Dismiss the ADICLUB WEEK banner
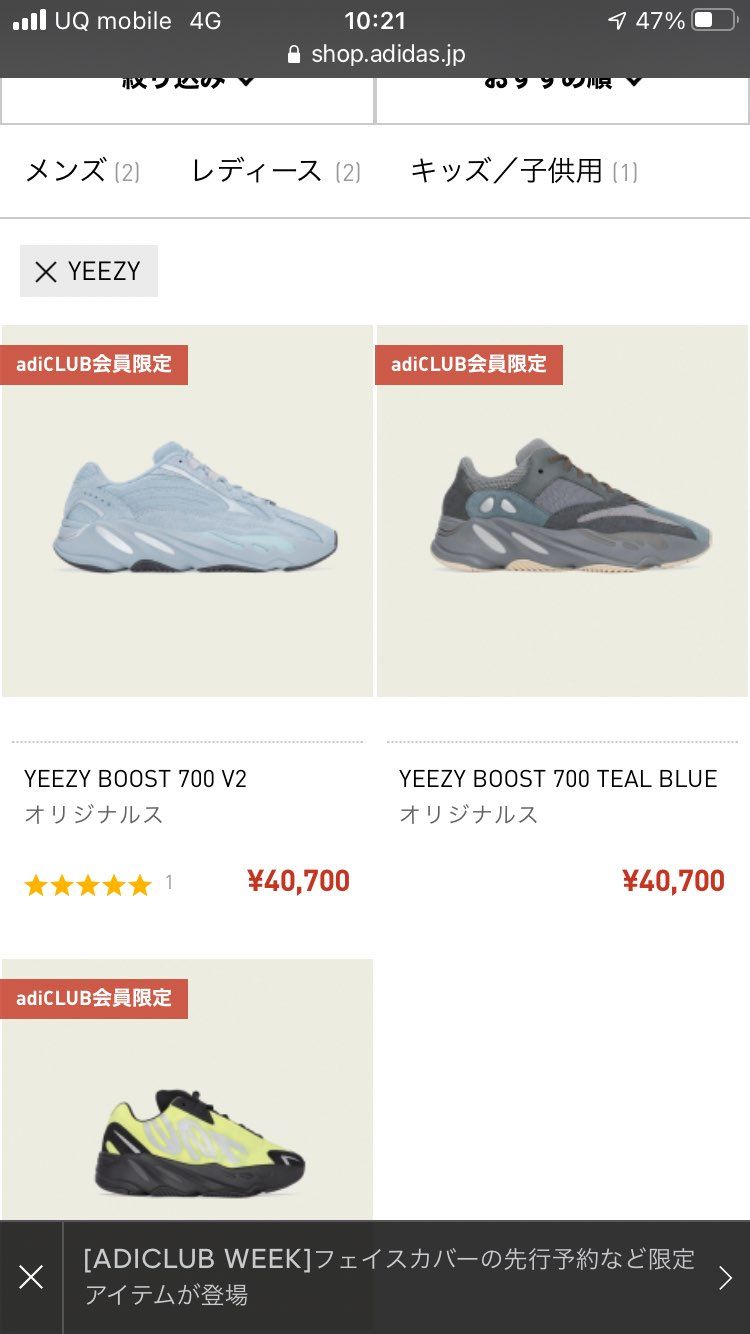The width and height of the screenshot is (750, 1334). (x=31, y=1277)
